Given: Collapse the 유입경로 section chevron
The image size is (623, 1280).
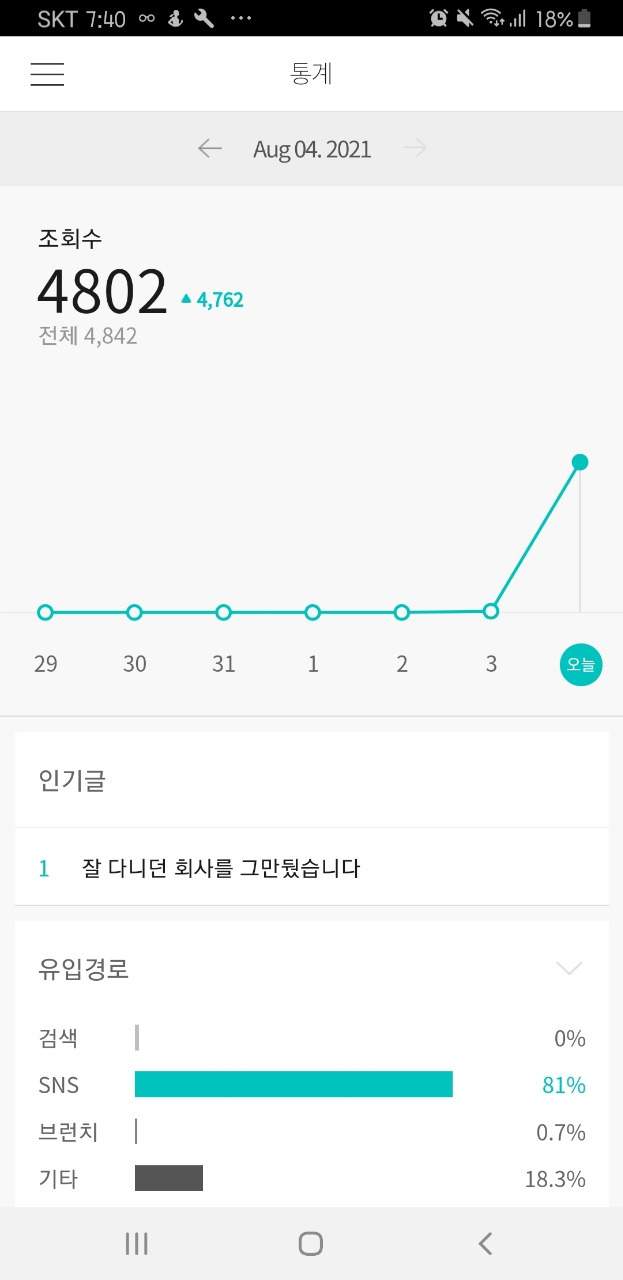Looking at the screenshot, I should [x=569, y=968].
